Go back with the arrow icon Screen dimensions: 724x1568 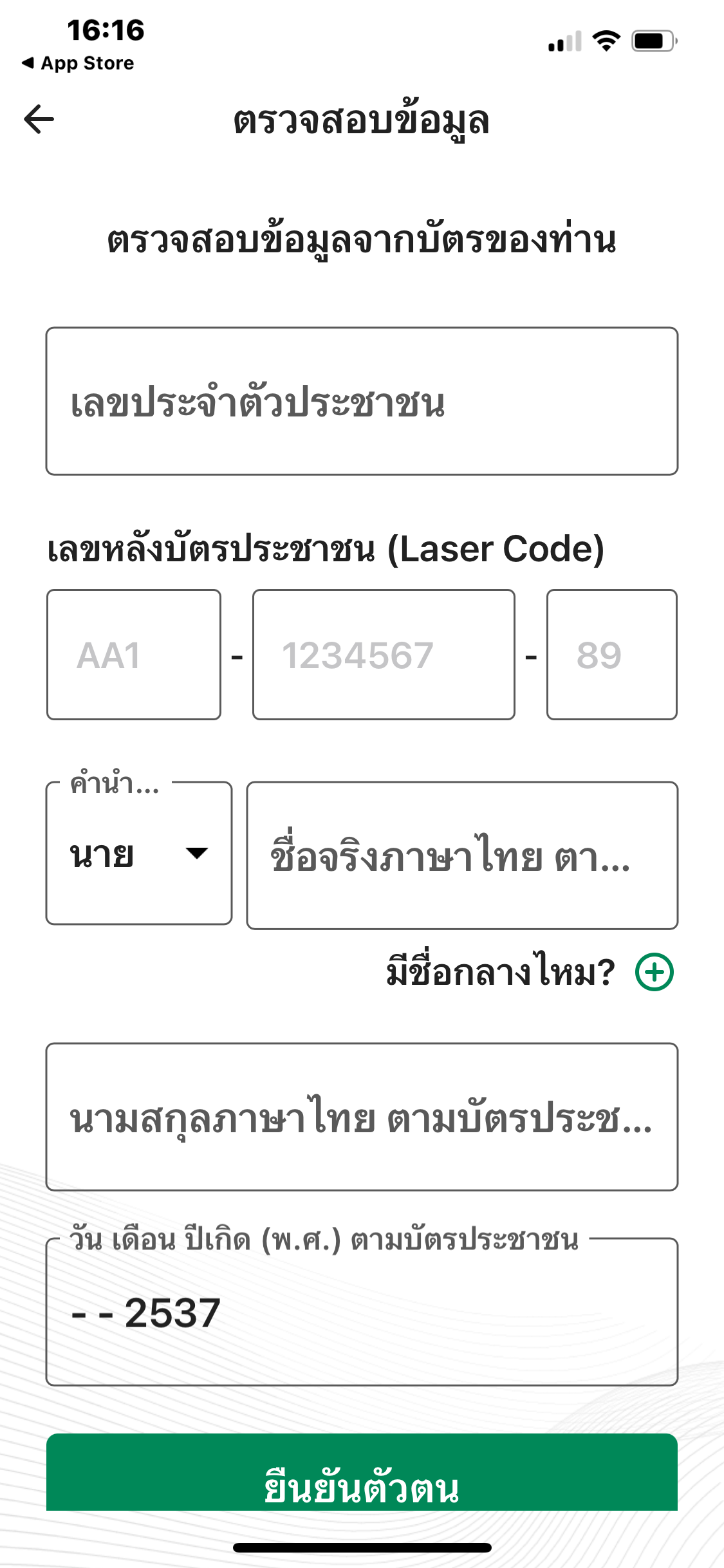click(39, 120)
